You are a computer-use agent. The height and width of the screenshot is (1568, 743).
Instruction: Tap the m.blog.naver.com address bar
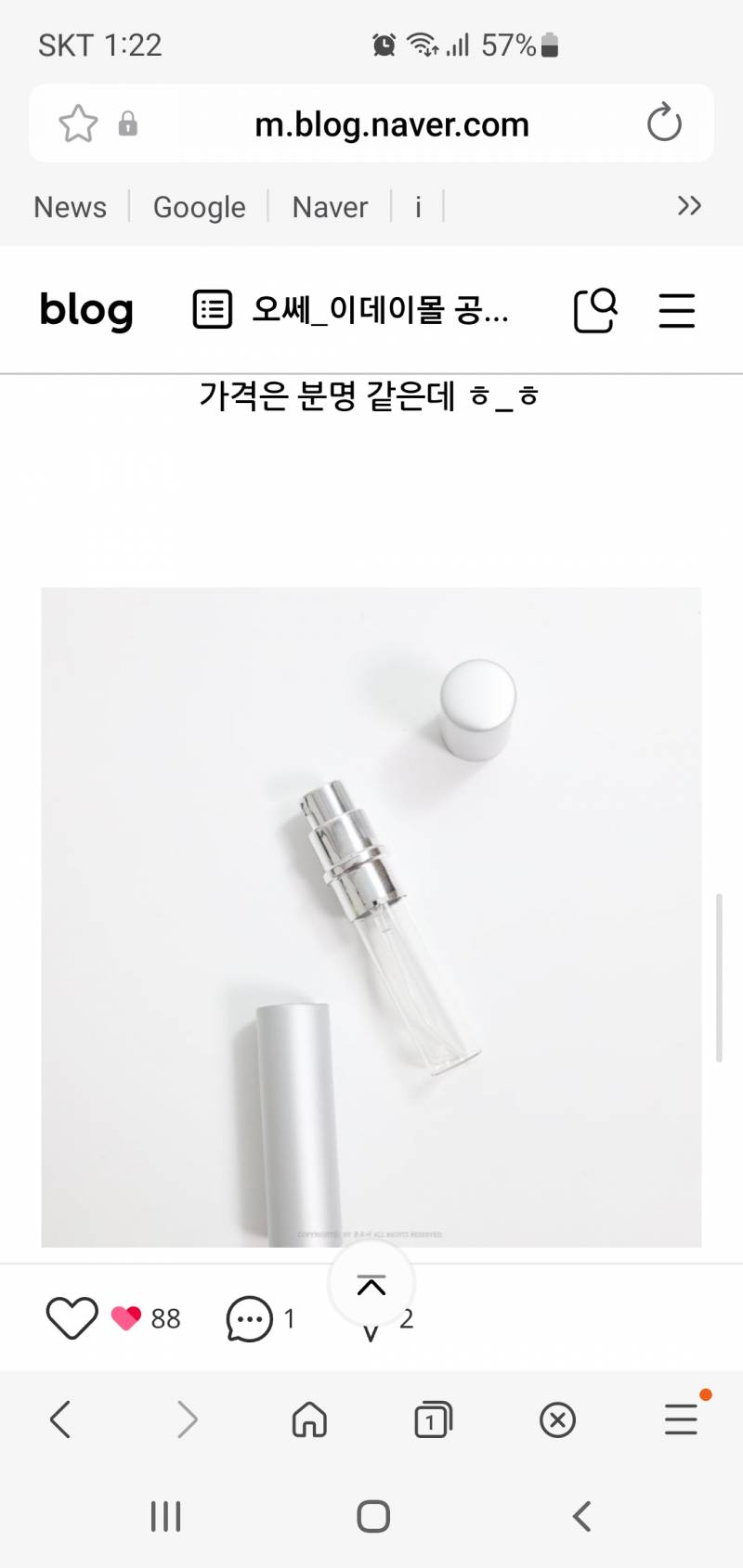[391, 124]
